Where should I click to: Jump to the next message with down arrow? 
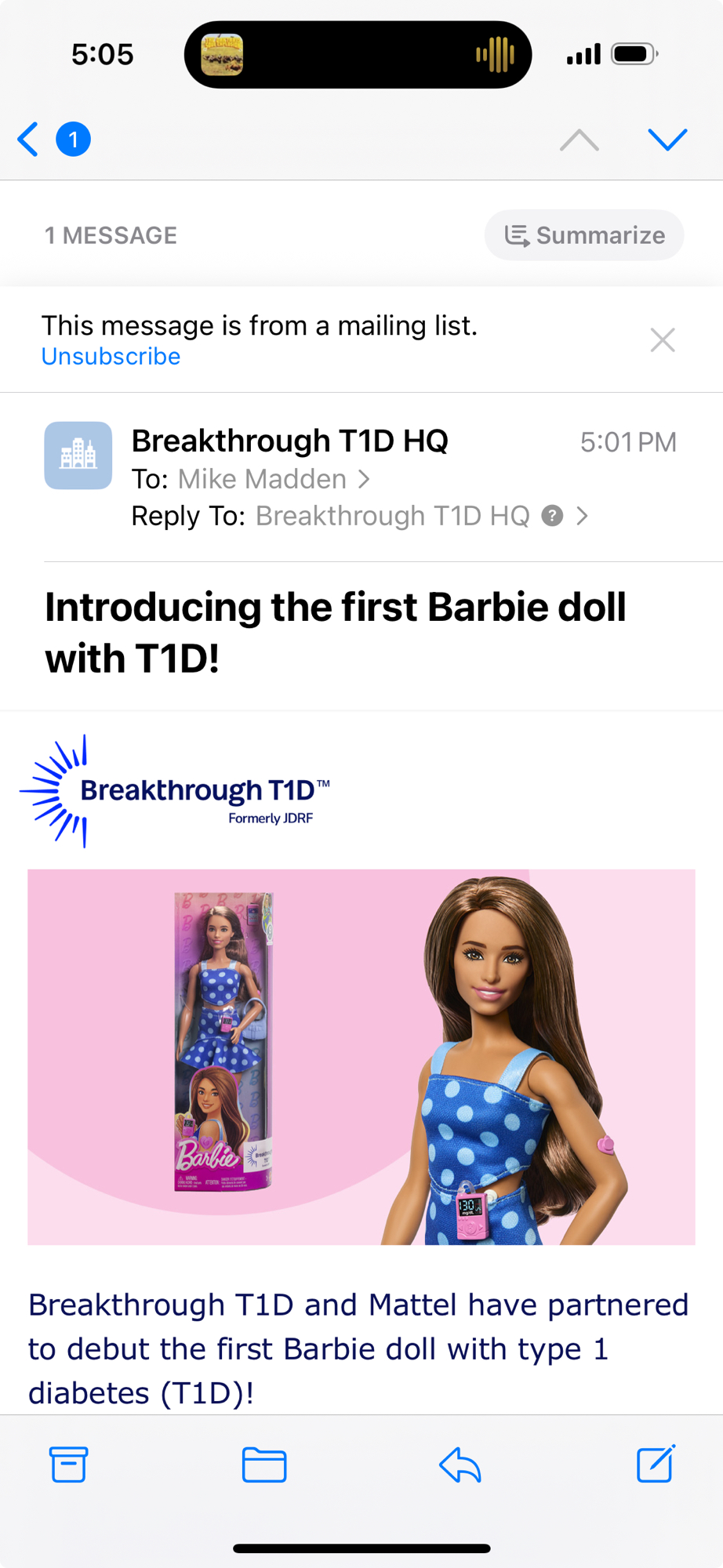[667, 140]
